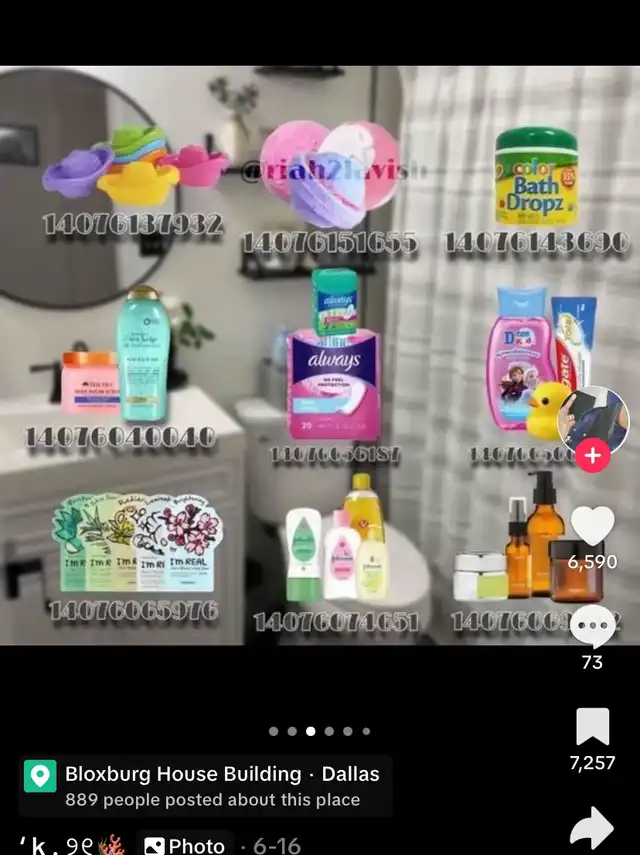Bookmark this post to favorites

tap(592, 727)
